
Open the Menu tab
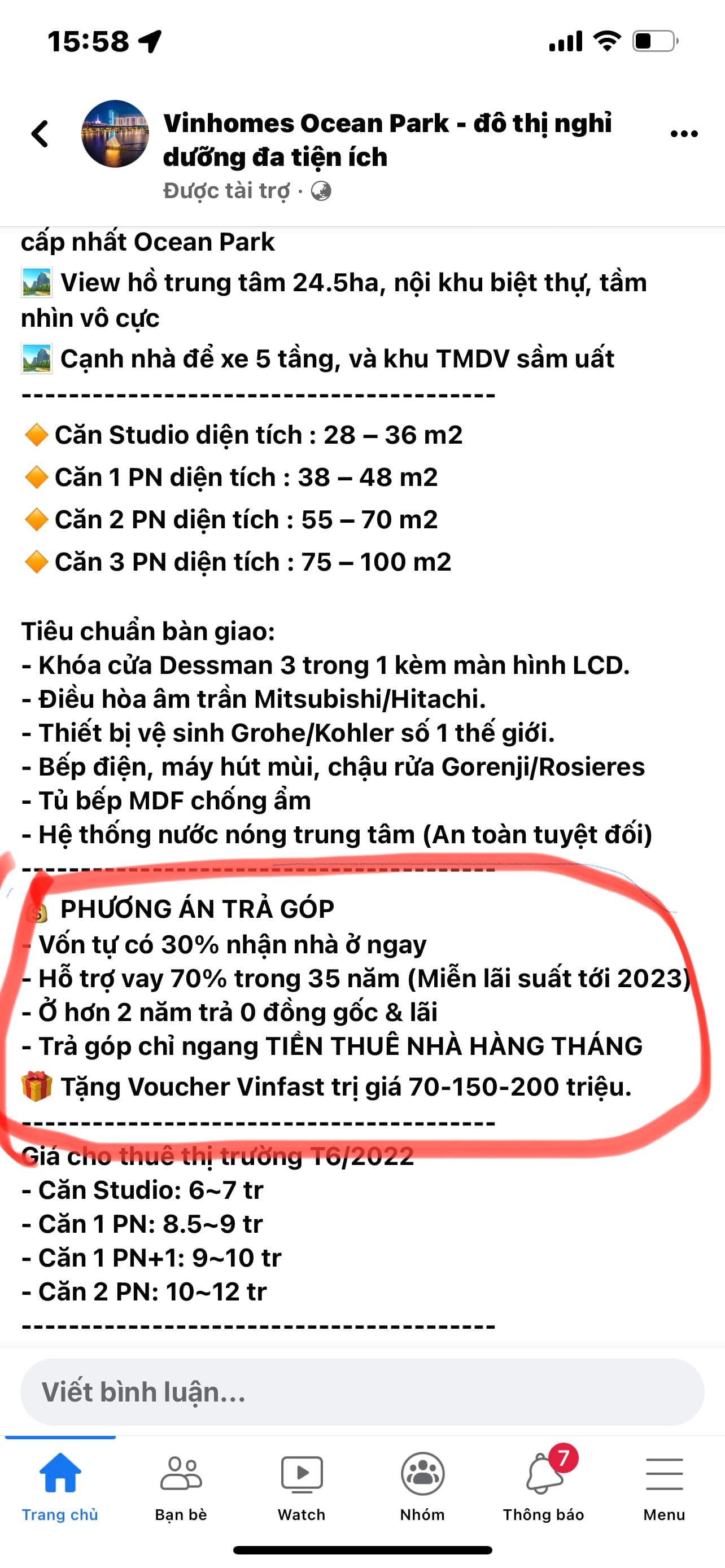[x=663, y=1485]
